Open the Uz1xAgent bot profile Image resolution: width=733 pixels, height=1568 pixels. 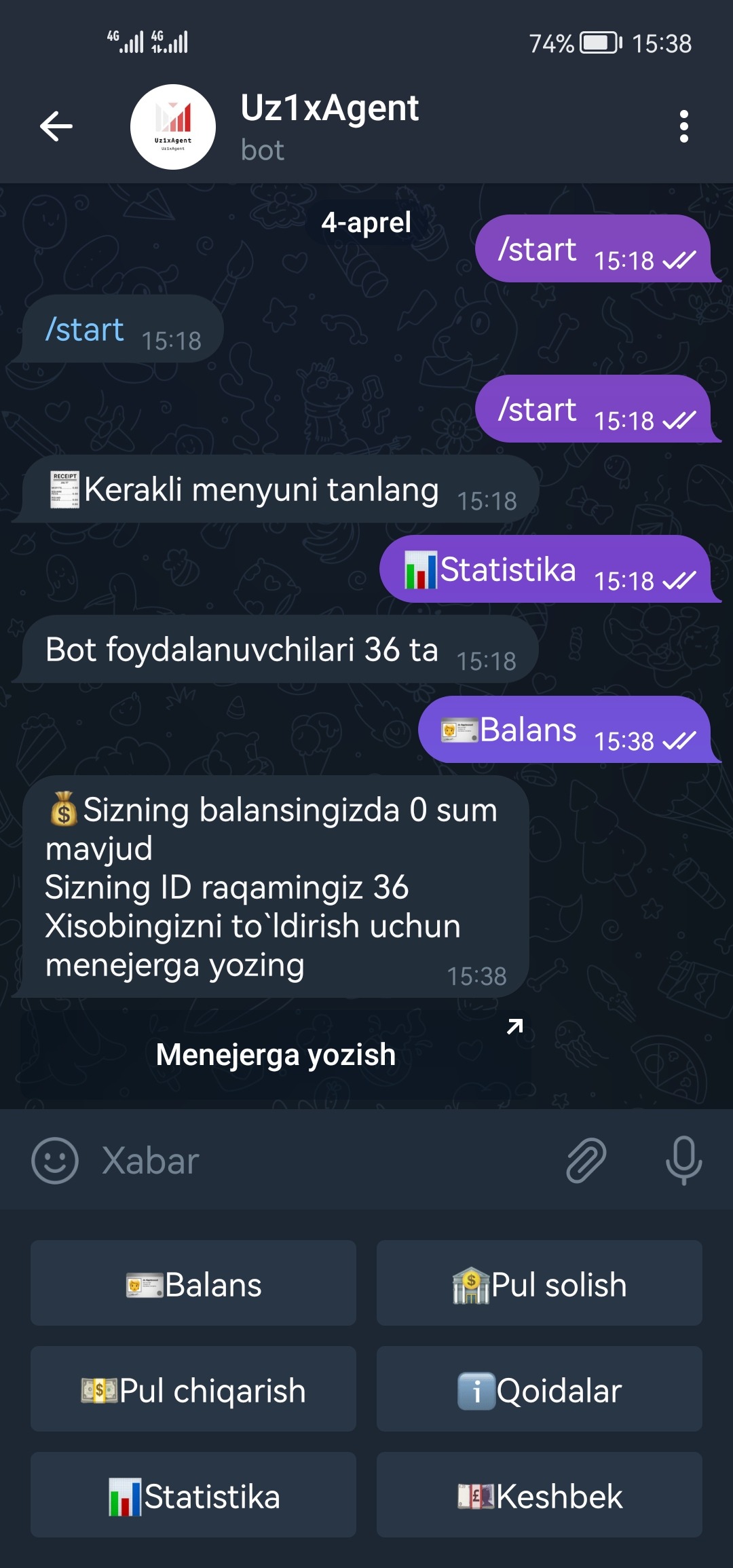click(x=329, y=126)
